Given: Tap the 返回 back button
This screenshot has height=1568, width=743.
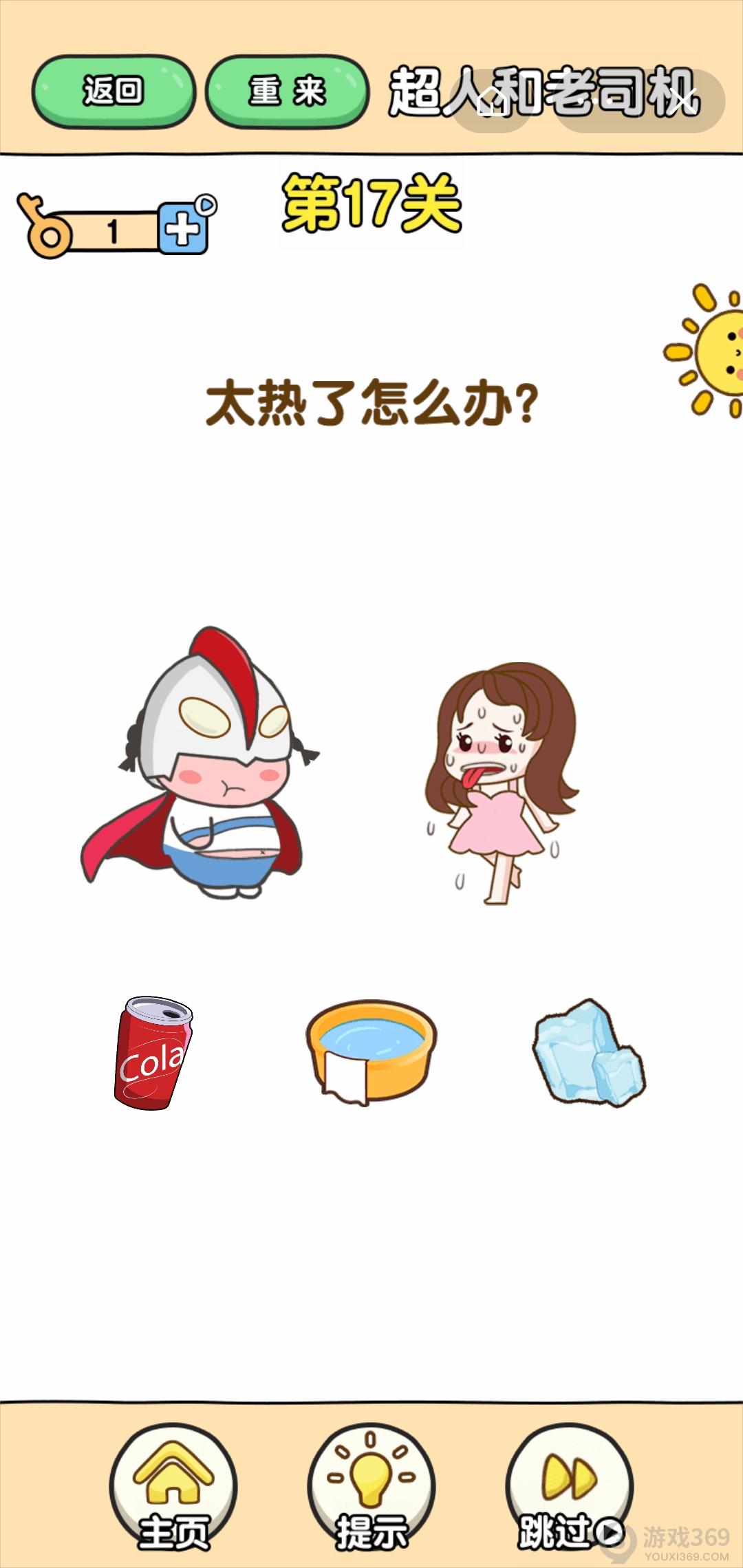Looking at the screenshot, I should click(x=114, y=91).
